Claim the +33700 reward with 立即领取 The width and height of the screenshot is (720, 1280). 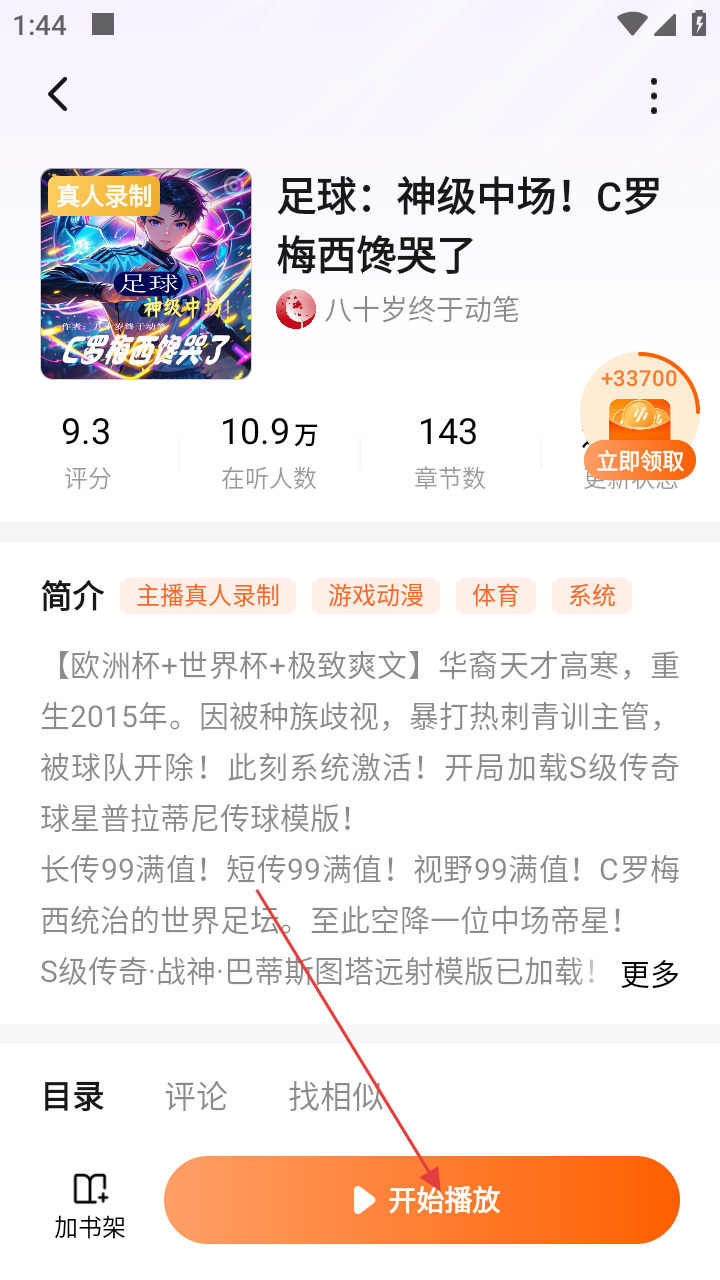tap(640, 460)
